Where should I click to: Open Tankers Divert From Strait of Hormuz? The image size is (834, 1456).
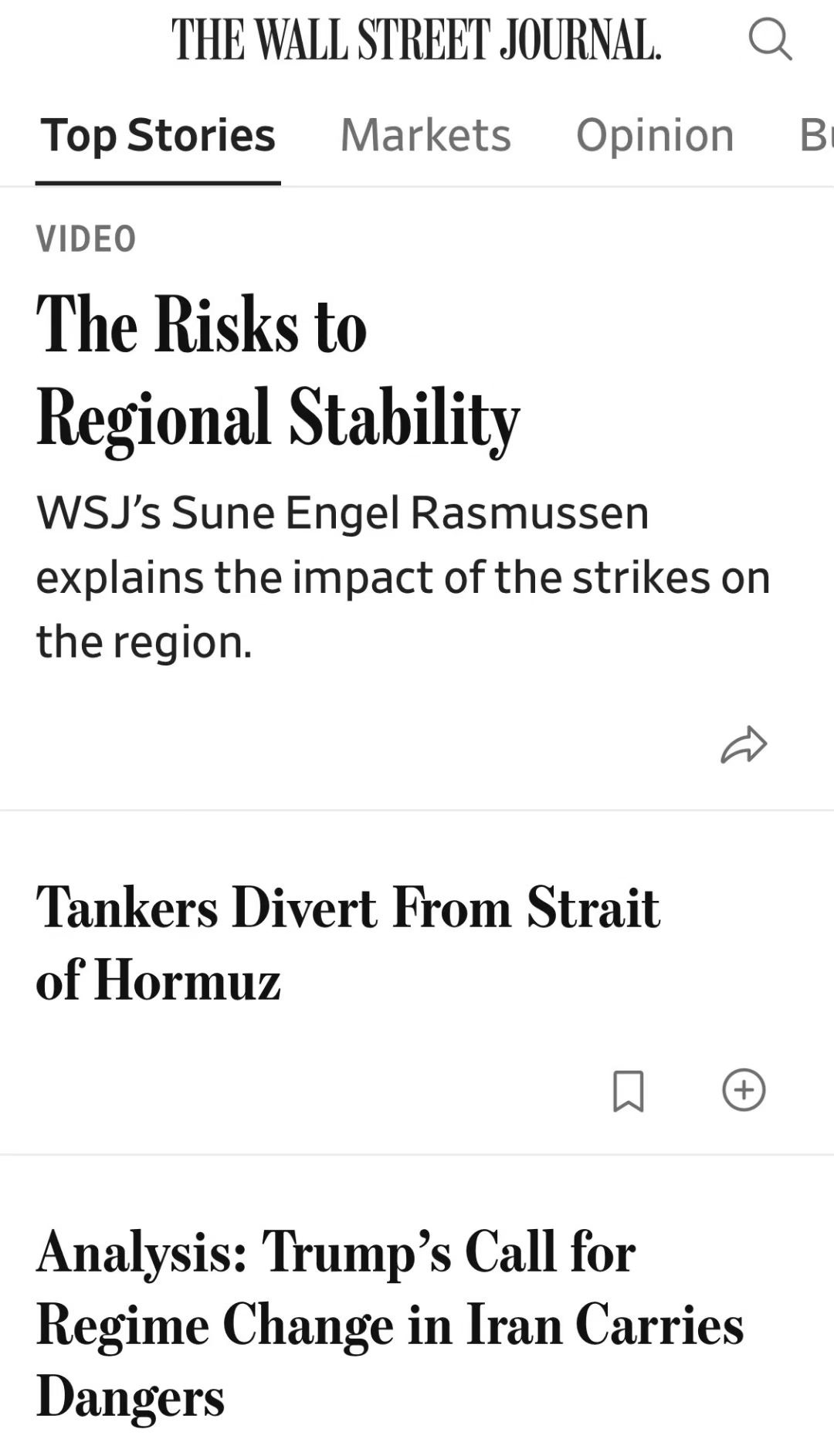click(347, 943)
